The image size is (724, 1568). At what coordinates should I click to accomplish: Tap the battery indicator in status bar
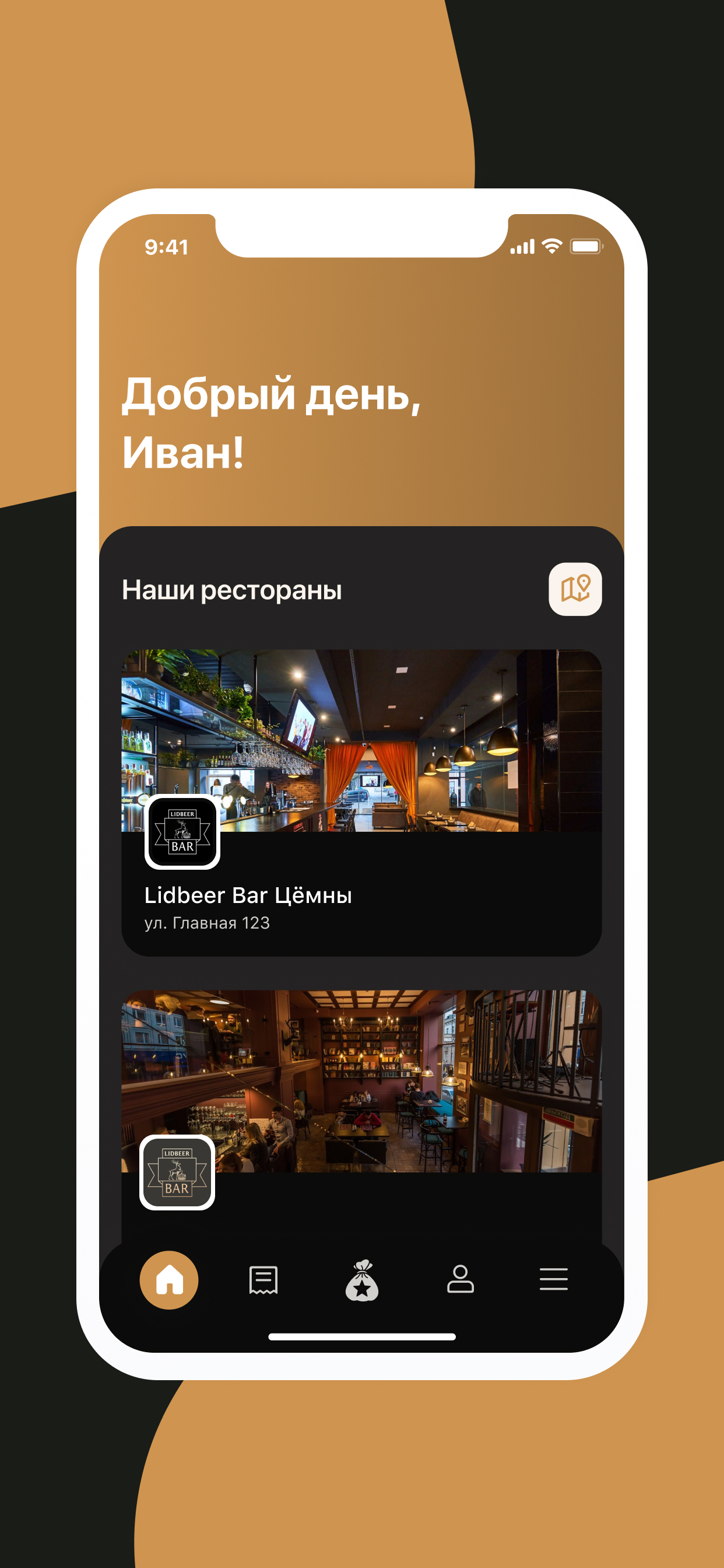tap(586, 246)
